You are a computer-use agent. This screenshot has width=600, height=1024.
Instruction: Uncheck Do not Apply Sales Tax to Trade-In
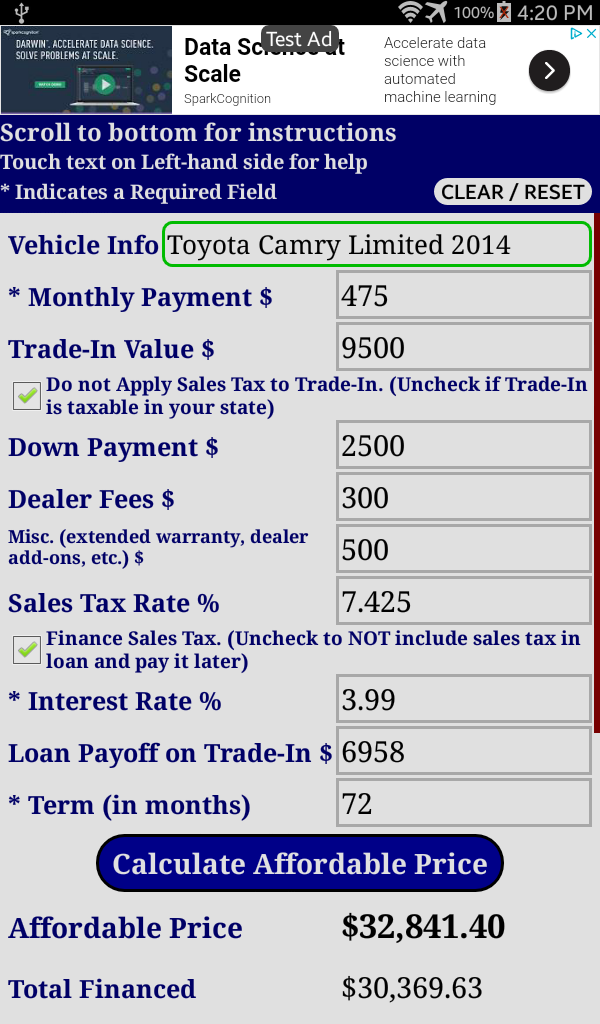(26, 396)
